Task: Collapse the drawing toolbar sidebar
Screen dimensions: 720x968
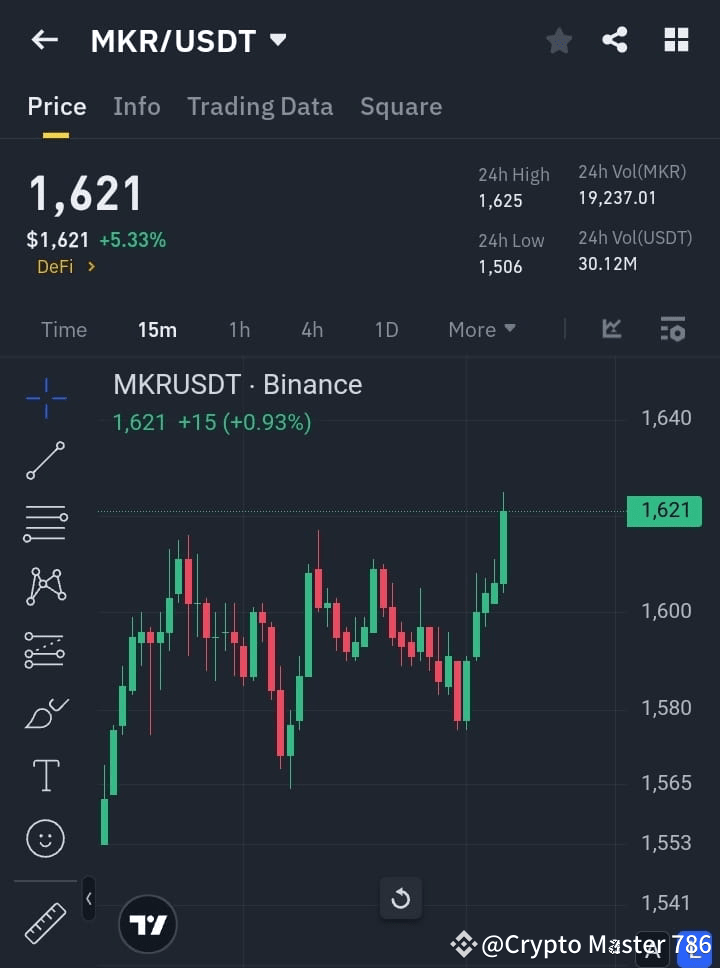Action: (88, 899)
